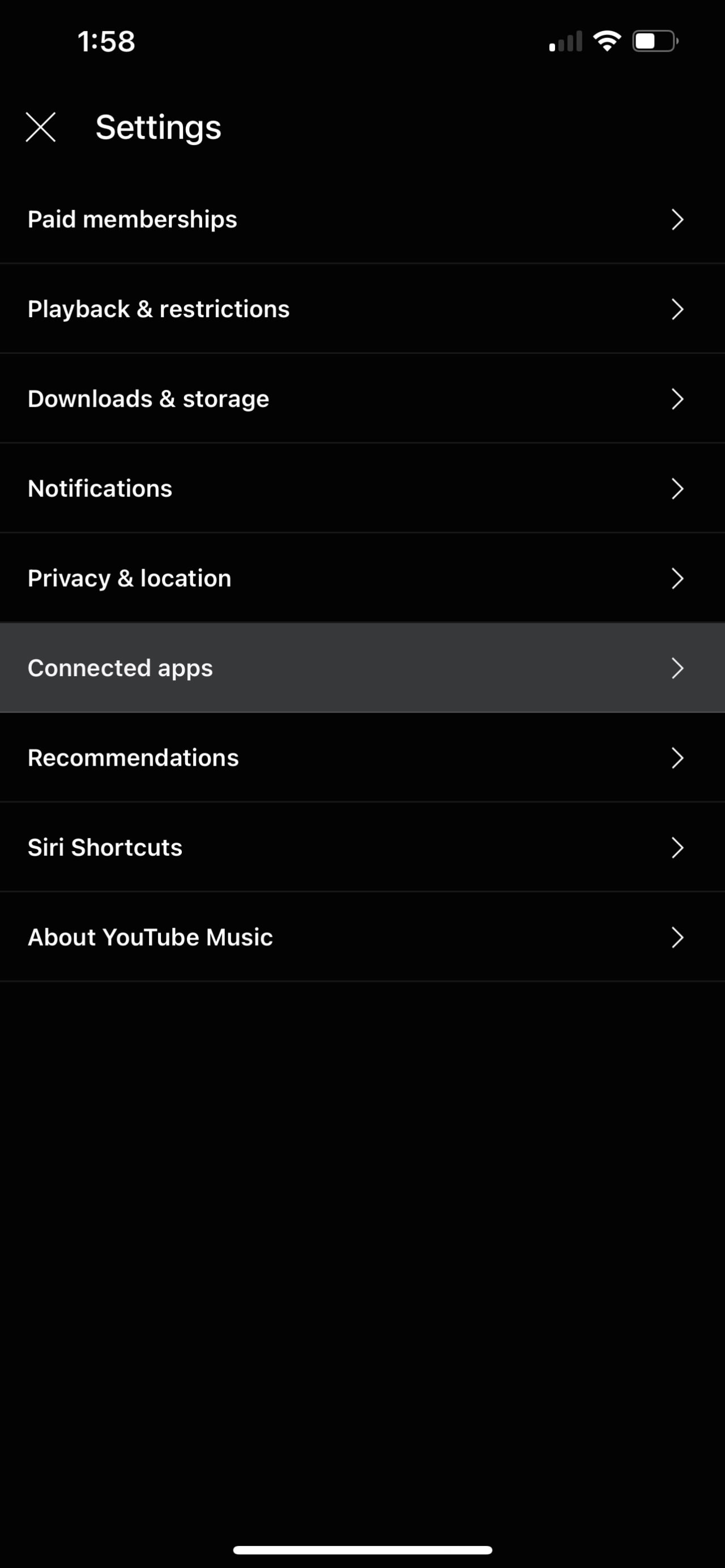Screen dimensions: 725x1568
Task: Tap the home indicator bar at bottom
Action: pos(362,1550)
